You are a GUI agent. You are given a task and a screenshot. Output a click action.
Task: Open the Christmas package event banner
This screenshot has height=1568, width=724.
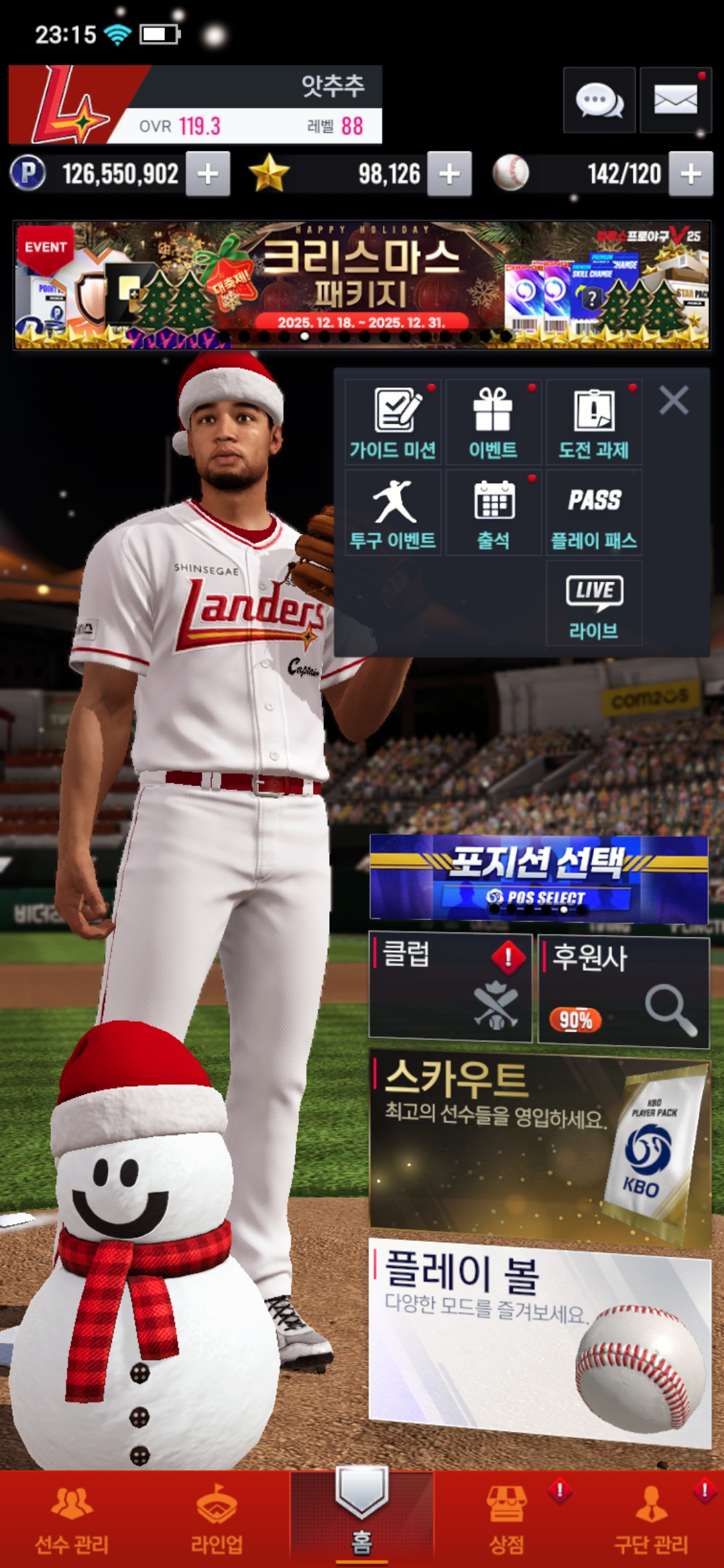(362, 285)
